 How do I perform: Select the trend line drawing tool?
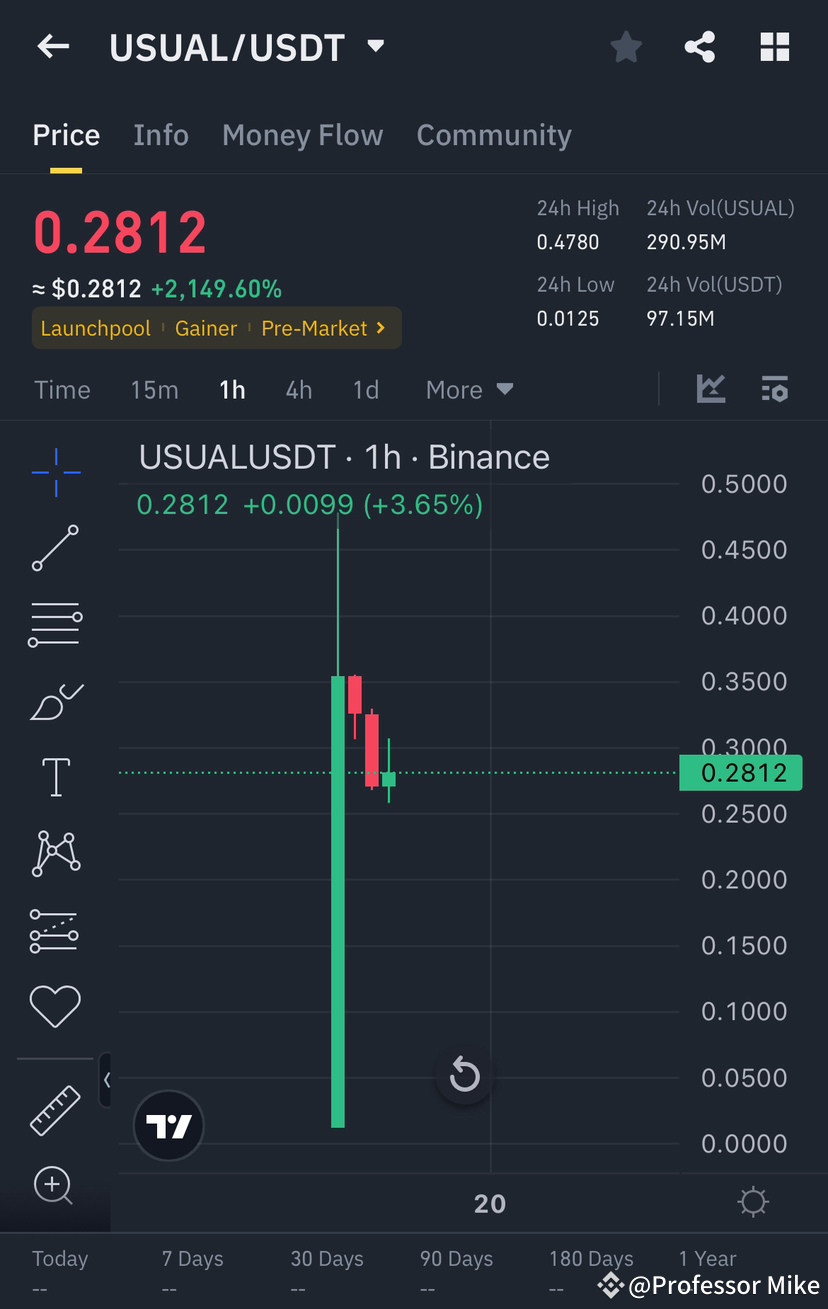(55, 548)
